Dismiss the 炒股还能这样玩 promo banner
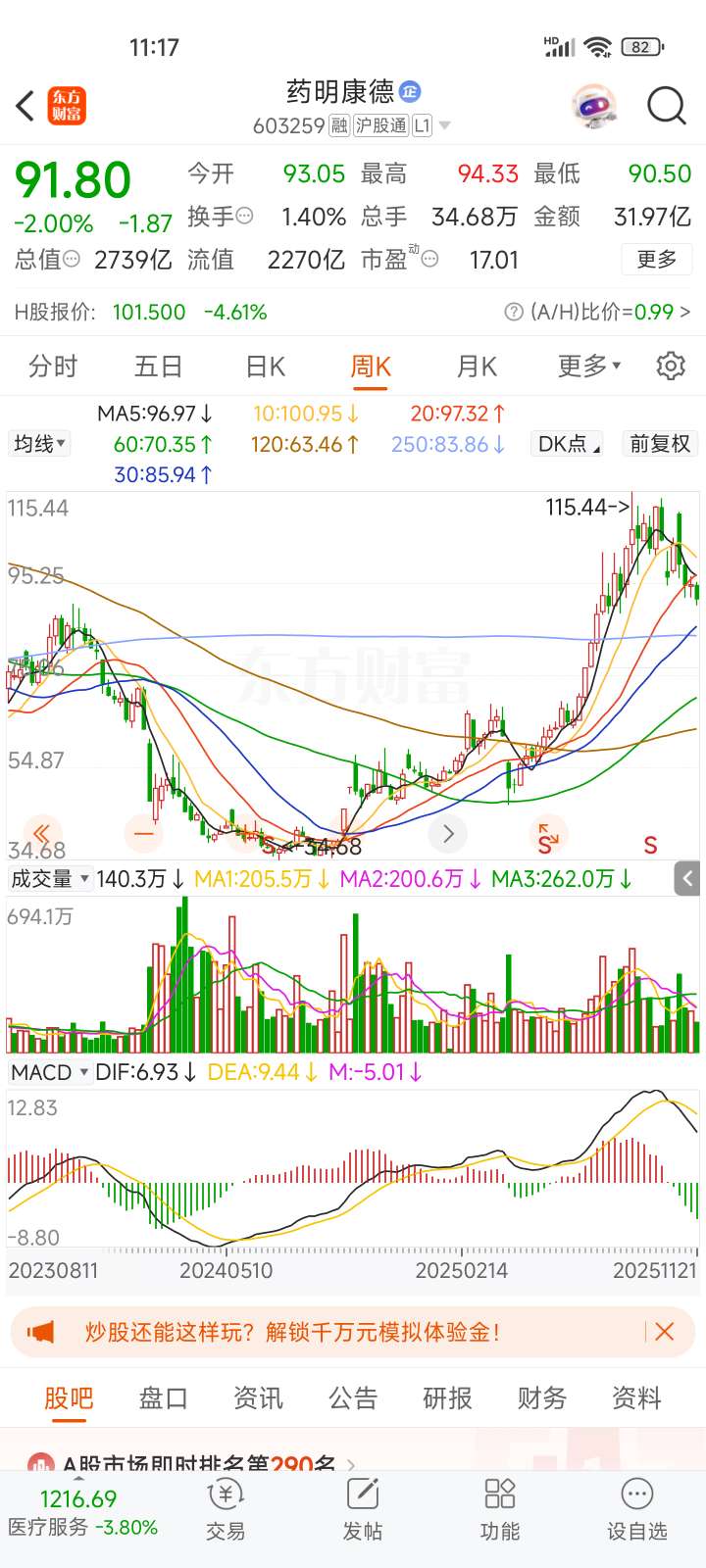Screen dimensions: 706x1568 click(x=664, y=1332)
